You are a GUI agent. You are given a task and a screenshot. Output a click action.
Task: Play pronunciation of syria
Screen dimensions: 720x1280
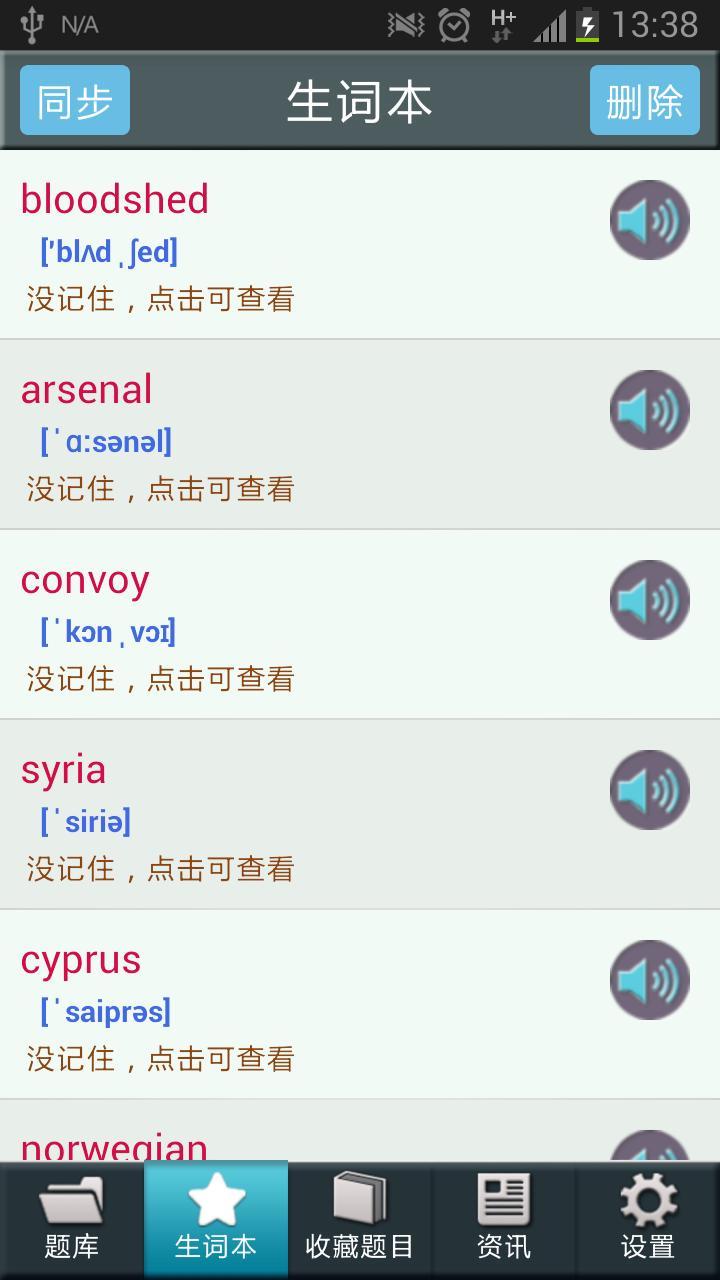click(650, 790)
